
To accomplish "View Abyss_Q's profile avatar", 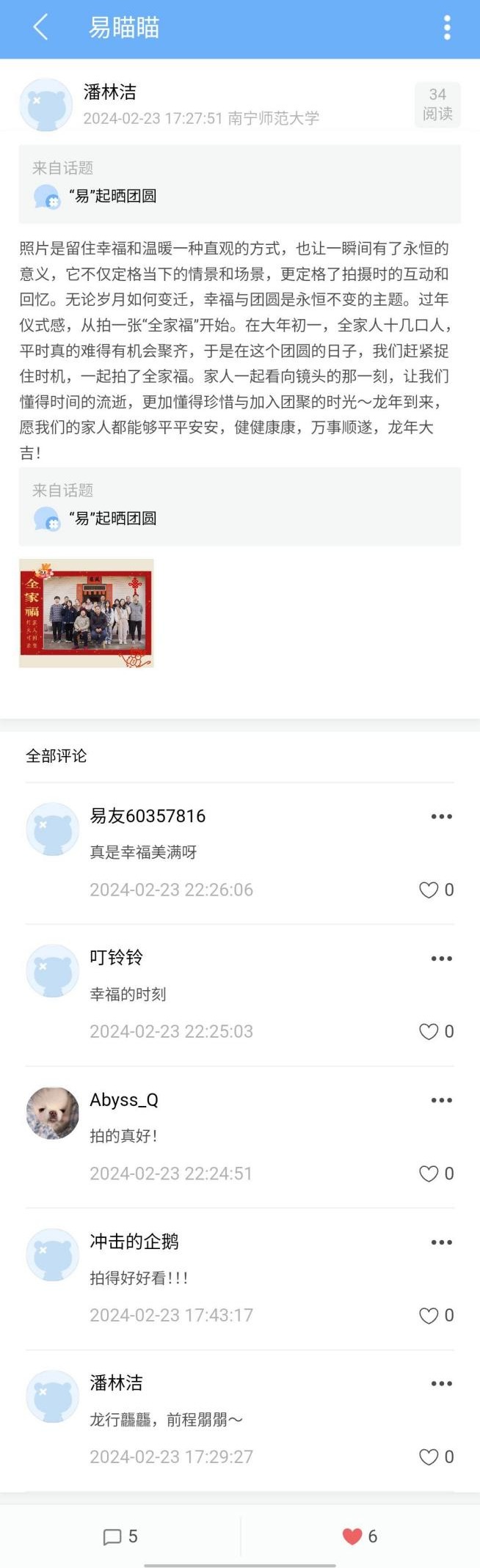I will click(x=53, y=1113).
